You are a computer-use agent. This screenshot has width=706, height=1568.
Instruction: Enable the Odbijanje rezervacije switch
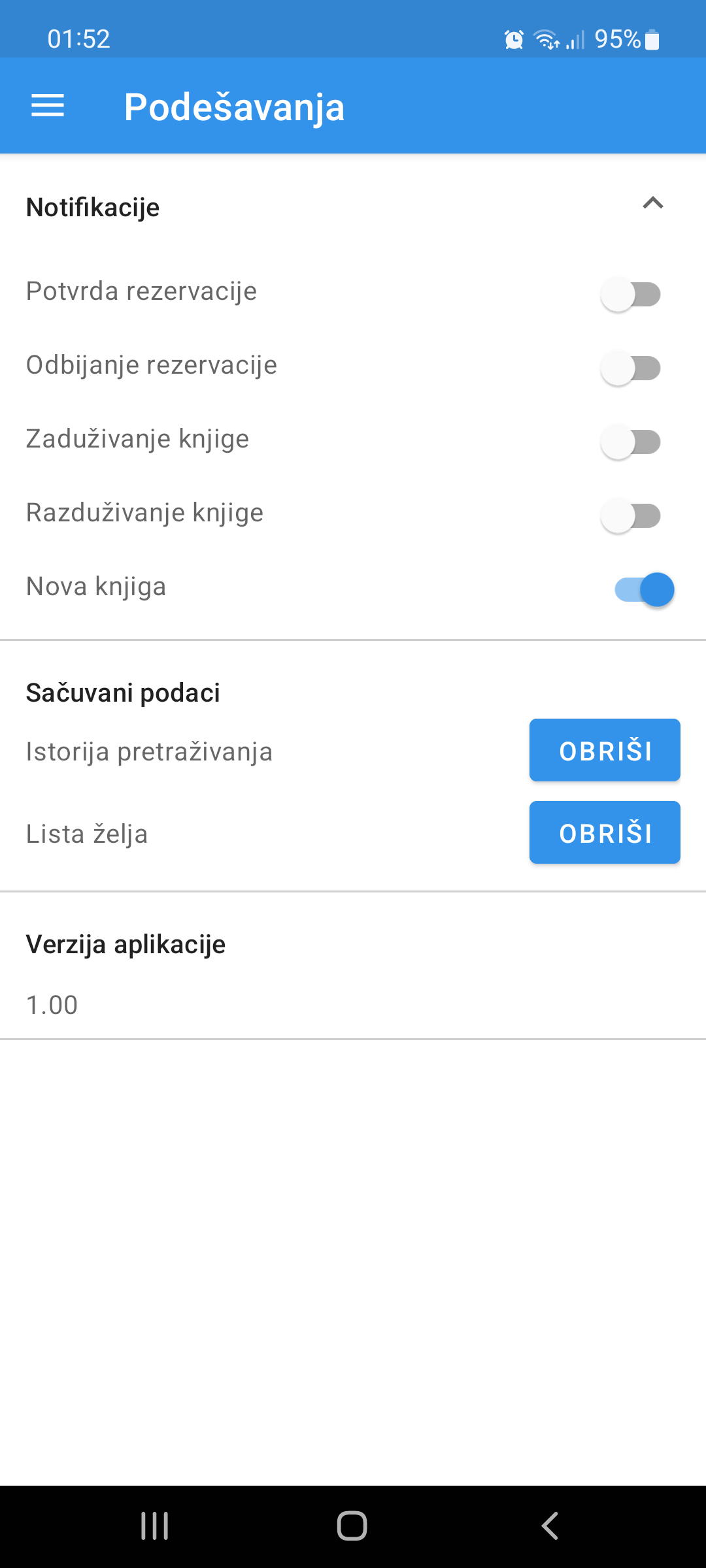click(631, 368)
